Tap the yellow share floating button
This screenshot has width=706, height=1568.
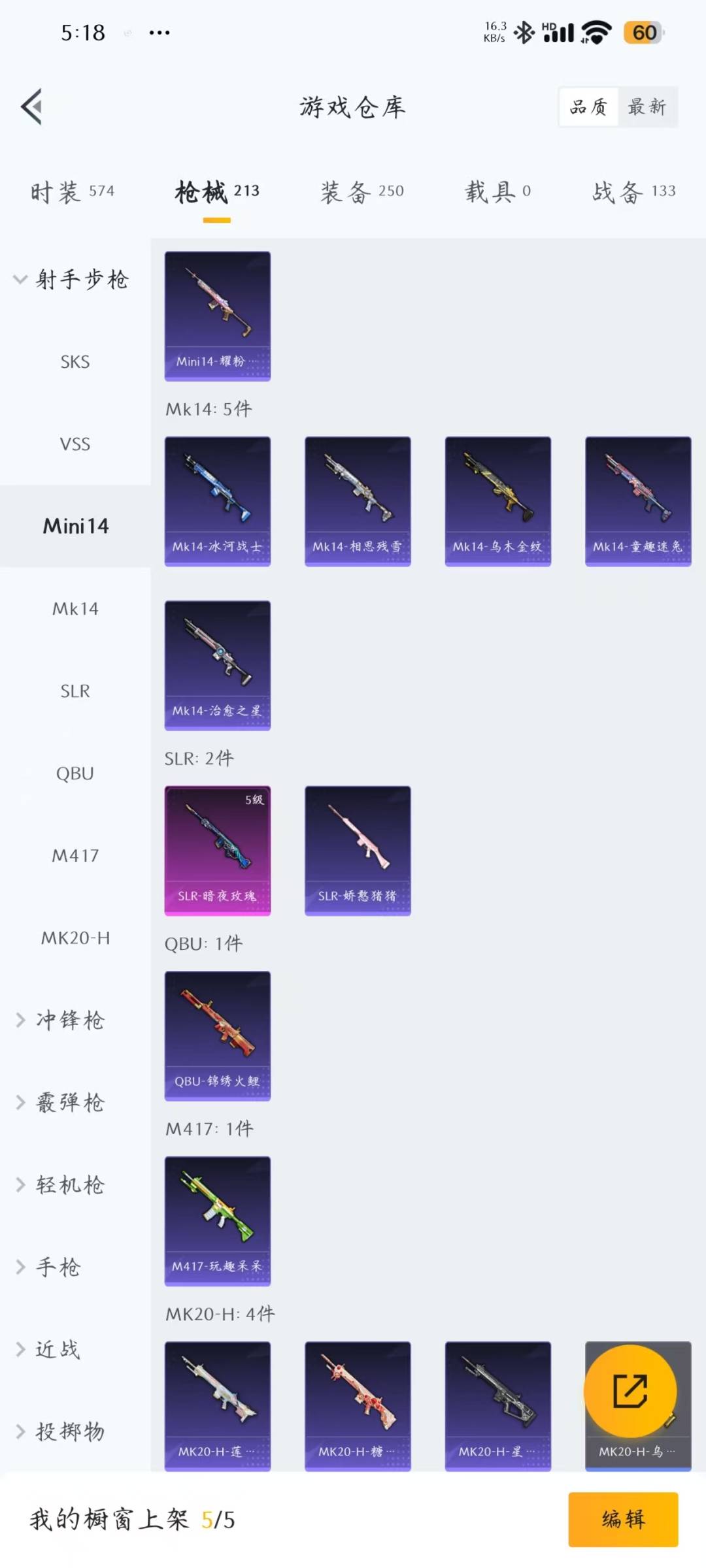pyautogui.click(x=630, y=1391)
